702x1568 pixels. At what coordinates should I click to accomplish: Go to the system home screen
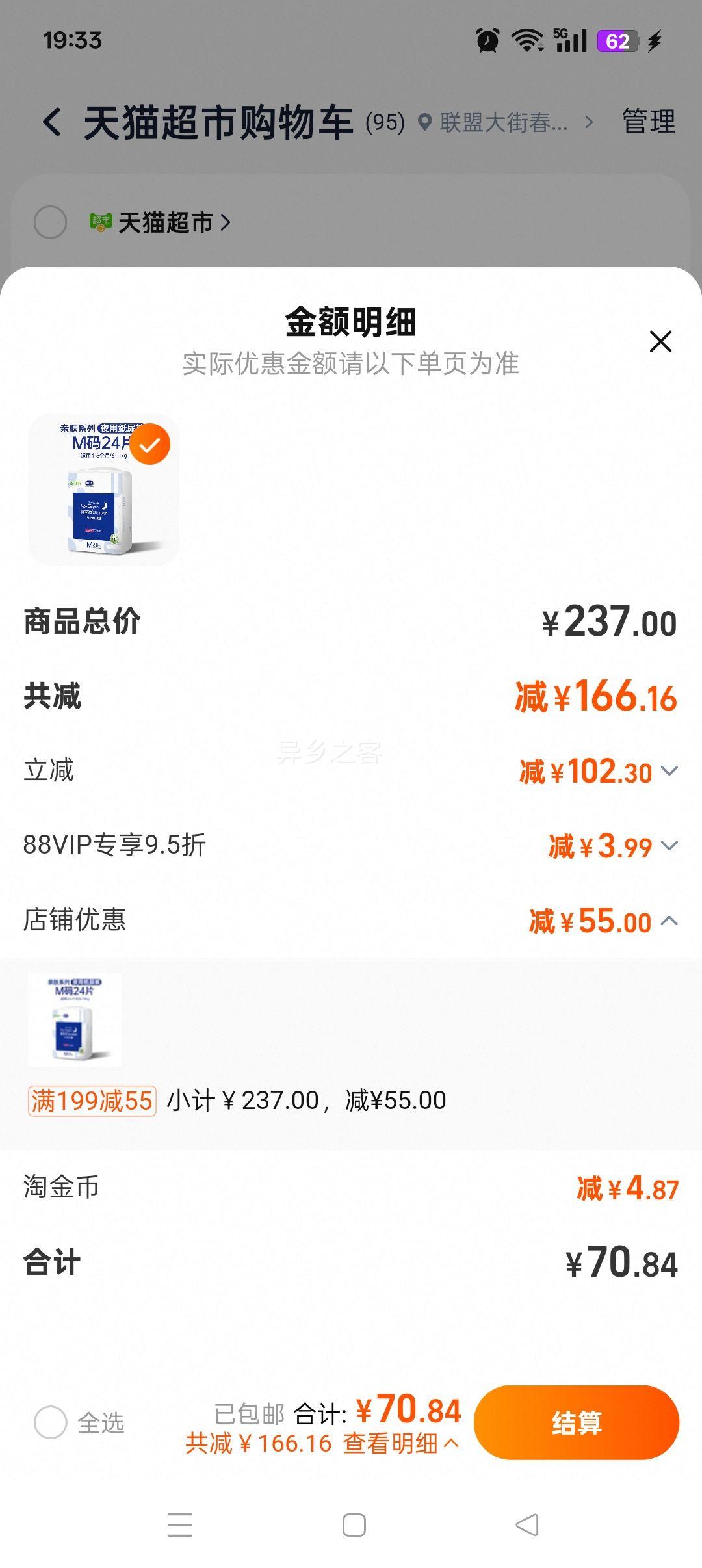[354, 1525]
